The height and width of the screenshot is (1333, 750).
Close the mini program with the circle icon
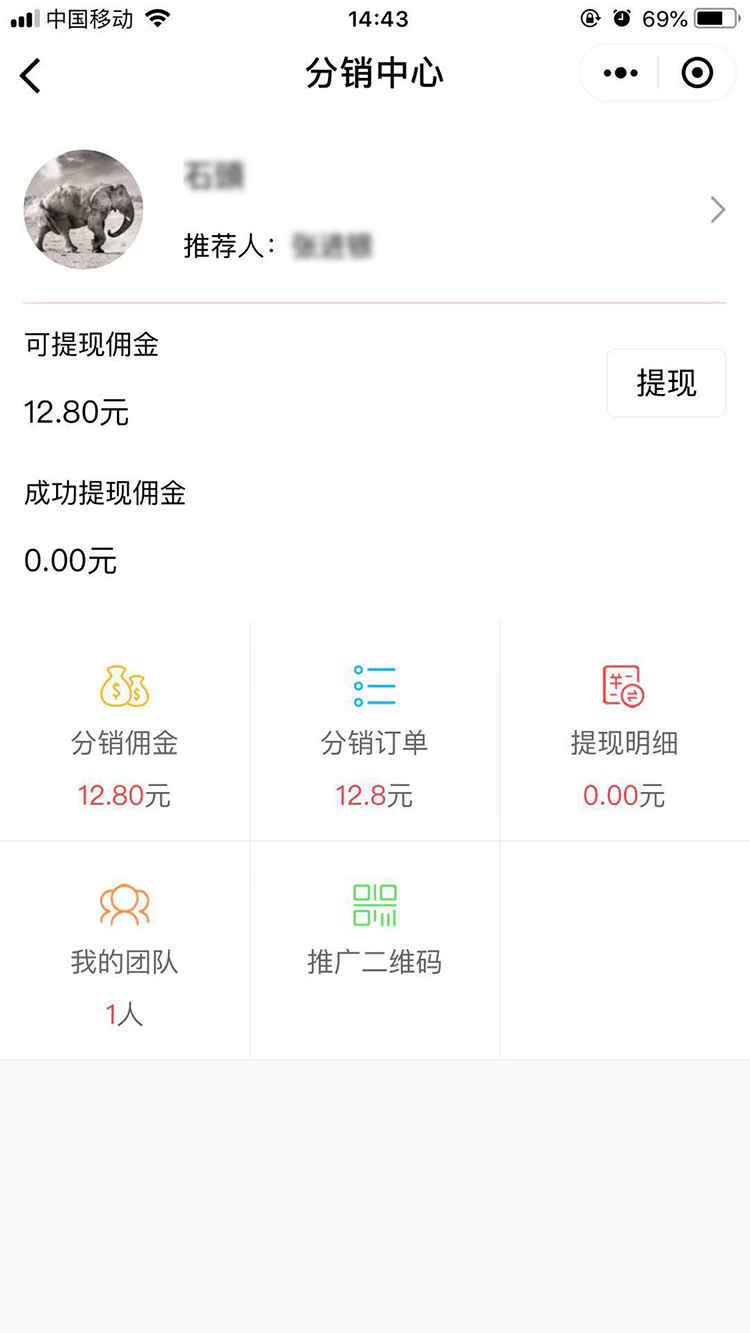point(697,73)
